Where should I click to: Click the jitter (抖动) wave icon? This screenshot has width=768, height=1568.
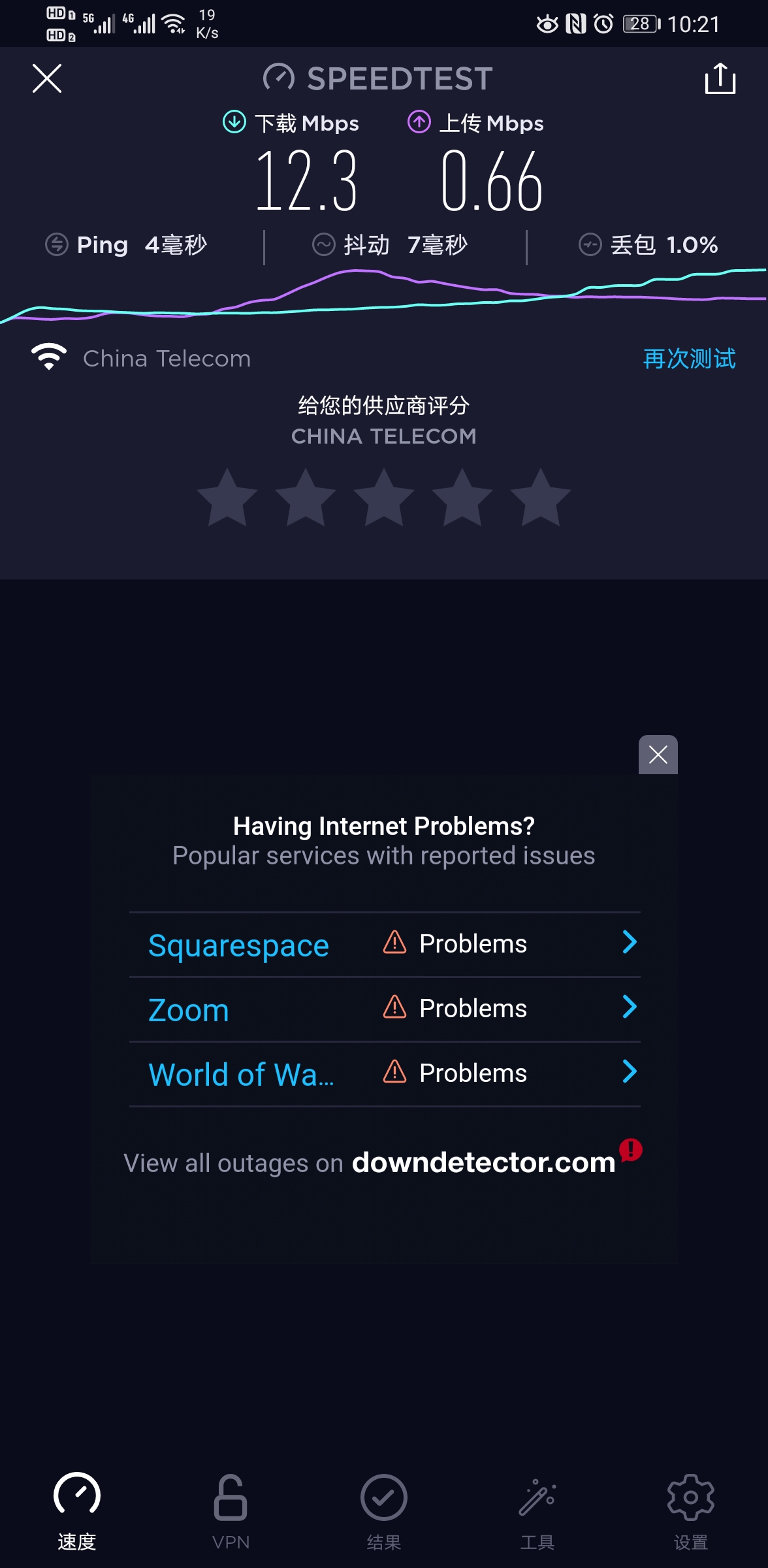tap(325, 245)
